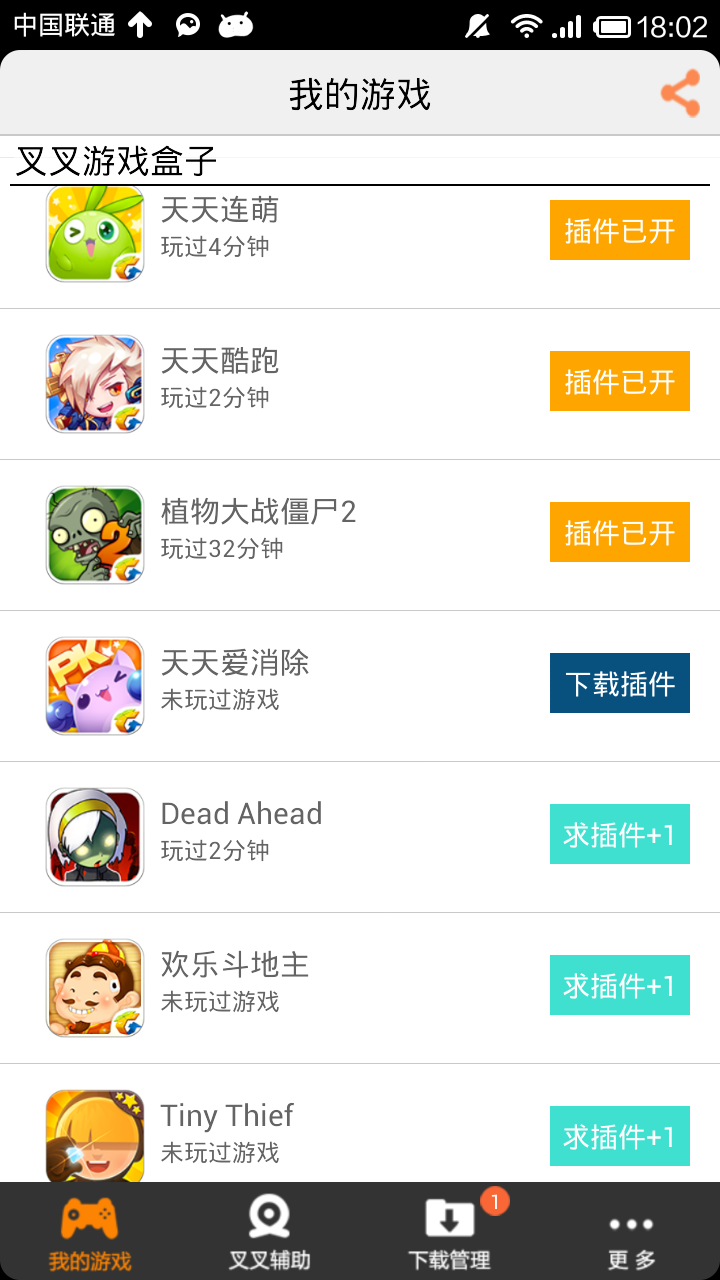
Task: Open the 天天爱消除 game icon
Action: 94,684
